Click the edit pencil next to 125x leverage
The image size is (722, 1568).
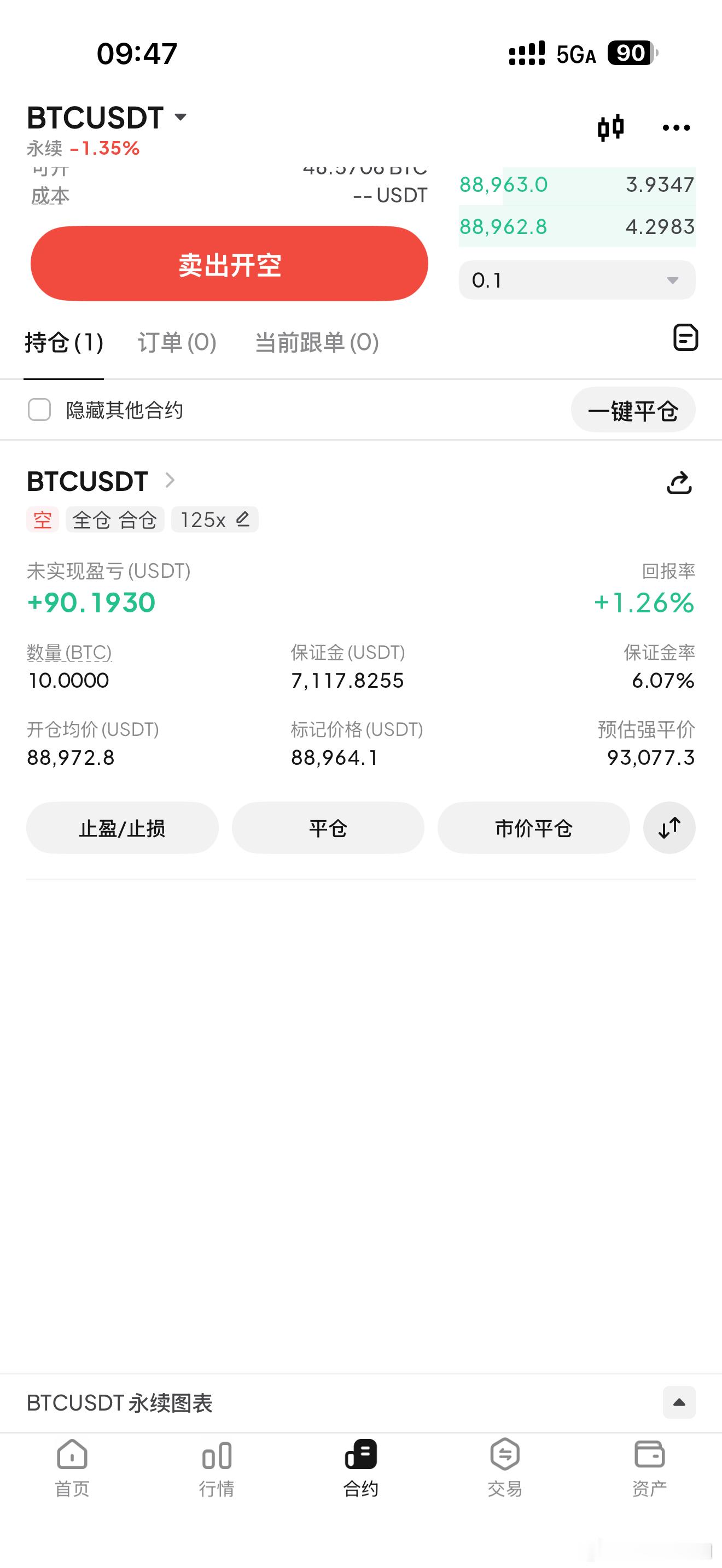pyautogui.click(x=243, y=519)
